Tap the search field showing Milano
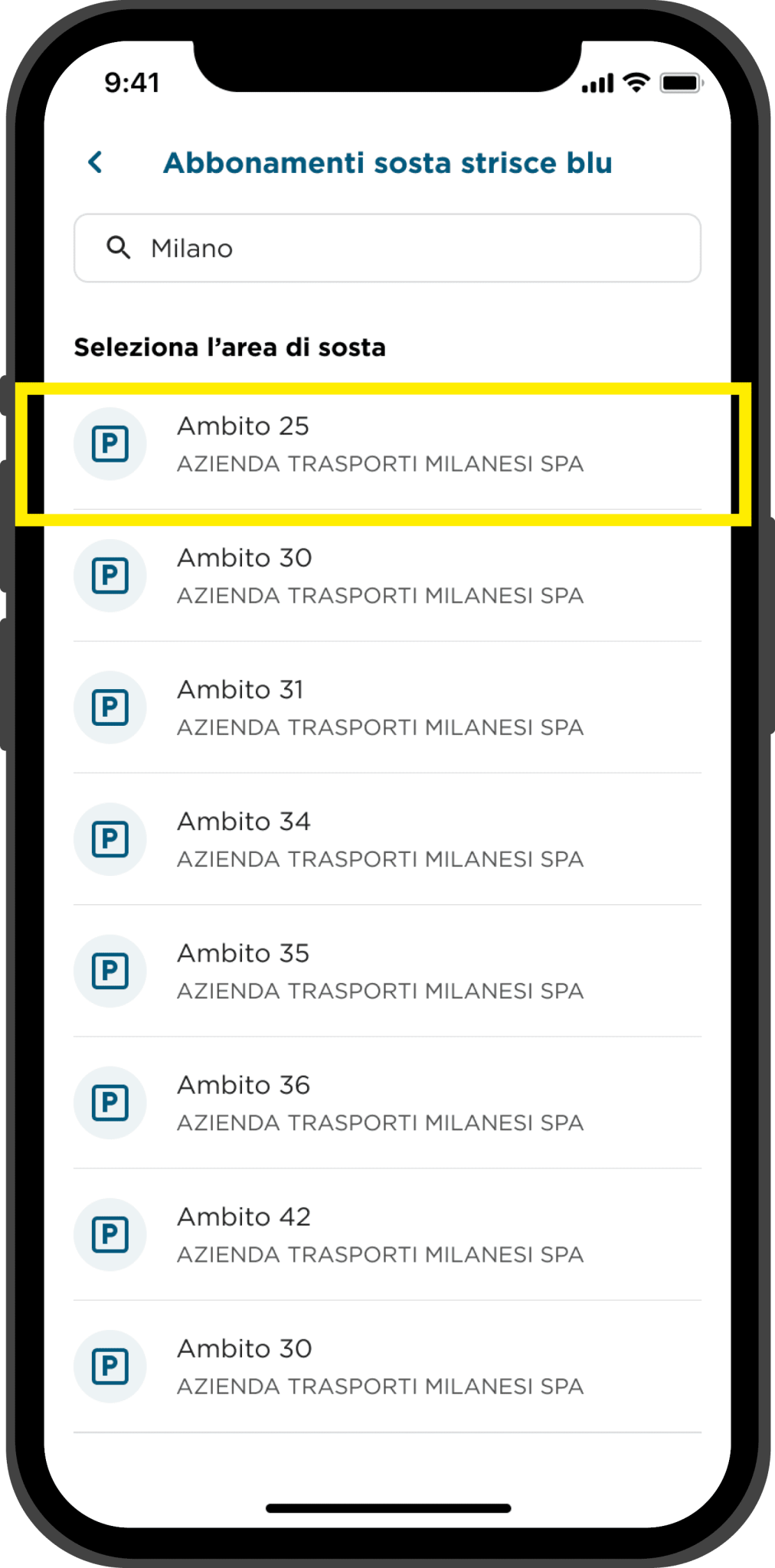 point(387,248)
